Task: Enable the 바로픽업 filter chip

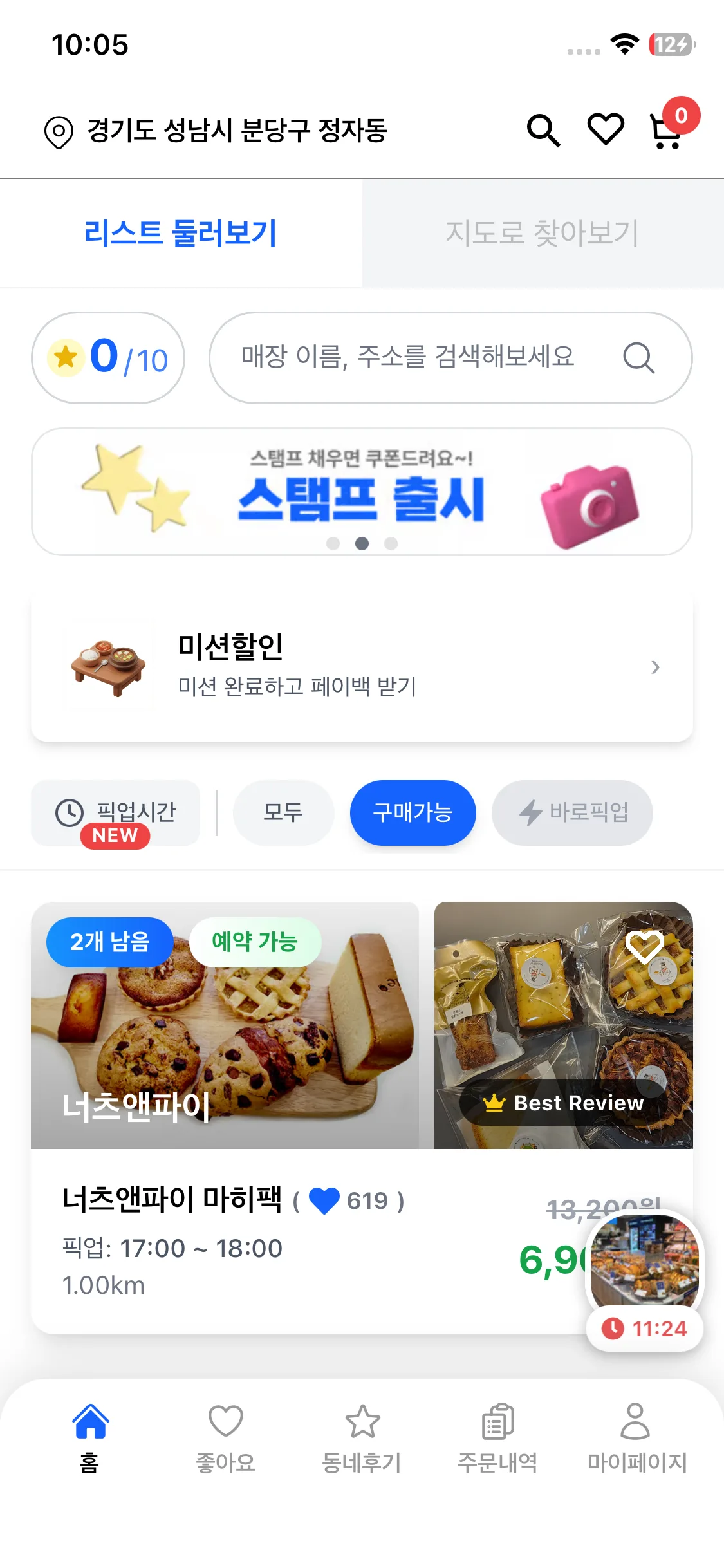Action: (572, 813)
